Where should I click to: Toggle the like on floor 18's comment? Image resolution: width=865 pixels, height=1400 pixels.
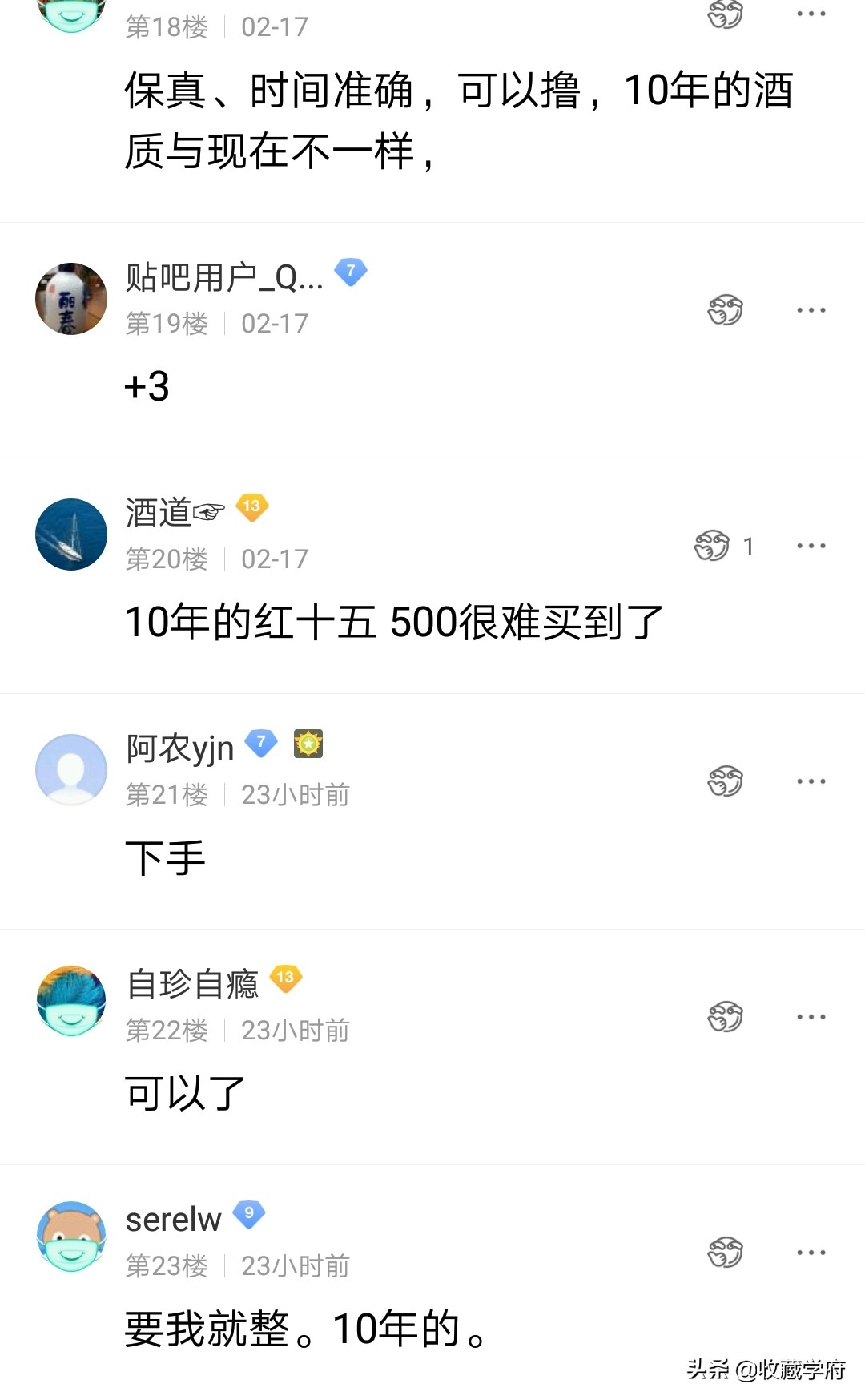tap(725, 12)
